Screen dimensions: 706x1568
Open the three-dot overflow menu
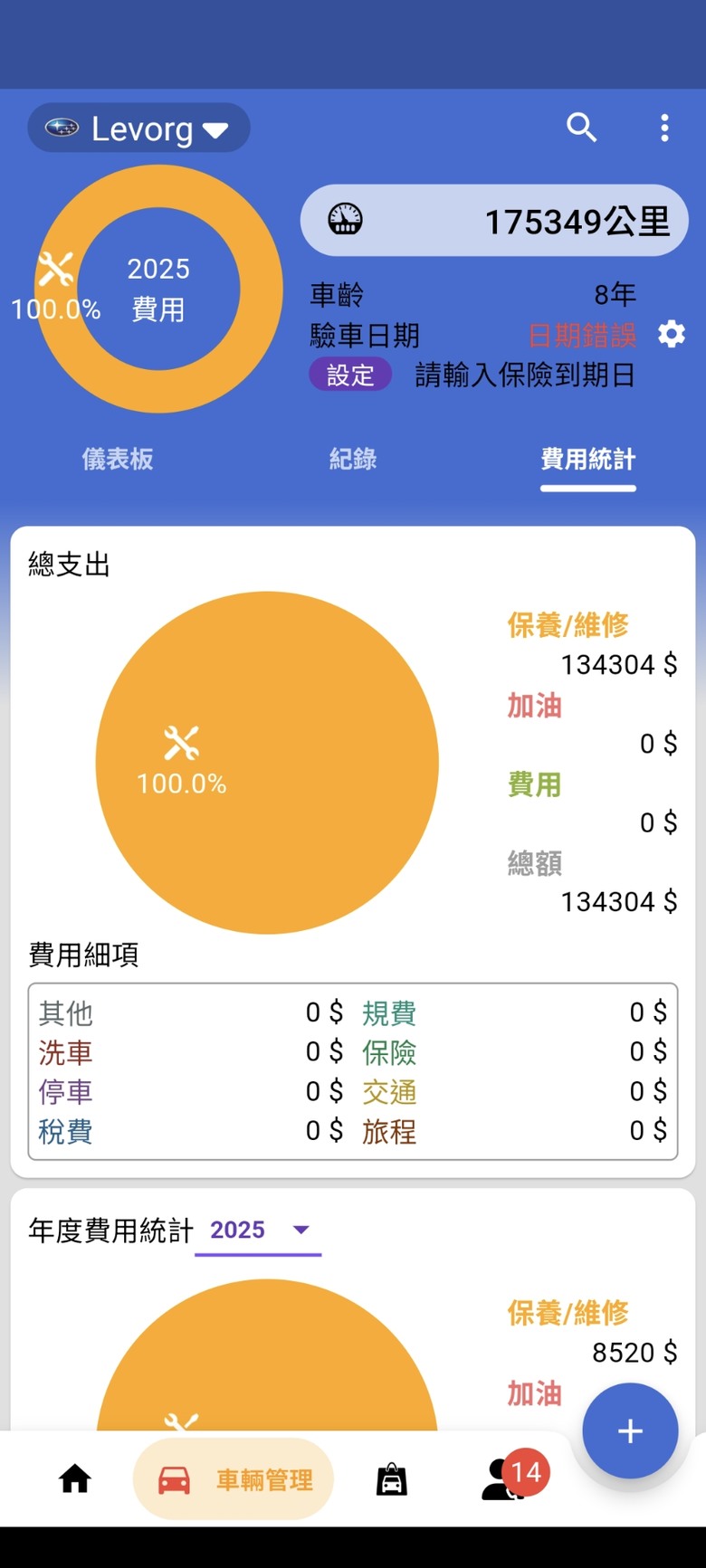point(664,128)
